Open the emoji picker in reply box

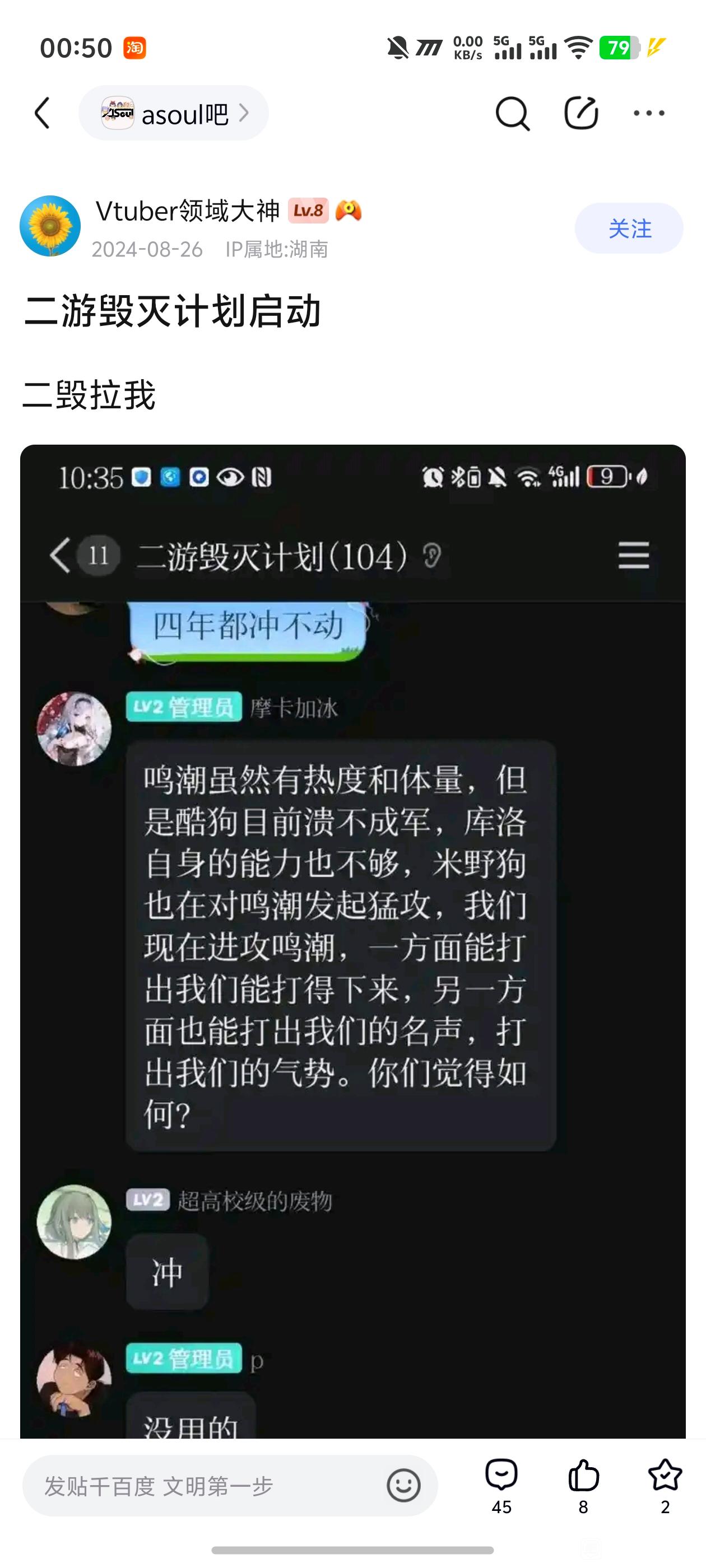coord(403,1486)
